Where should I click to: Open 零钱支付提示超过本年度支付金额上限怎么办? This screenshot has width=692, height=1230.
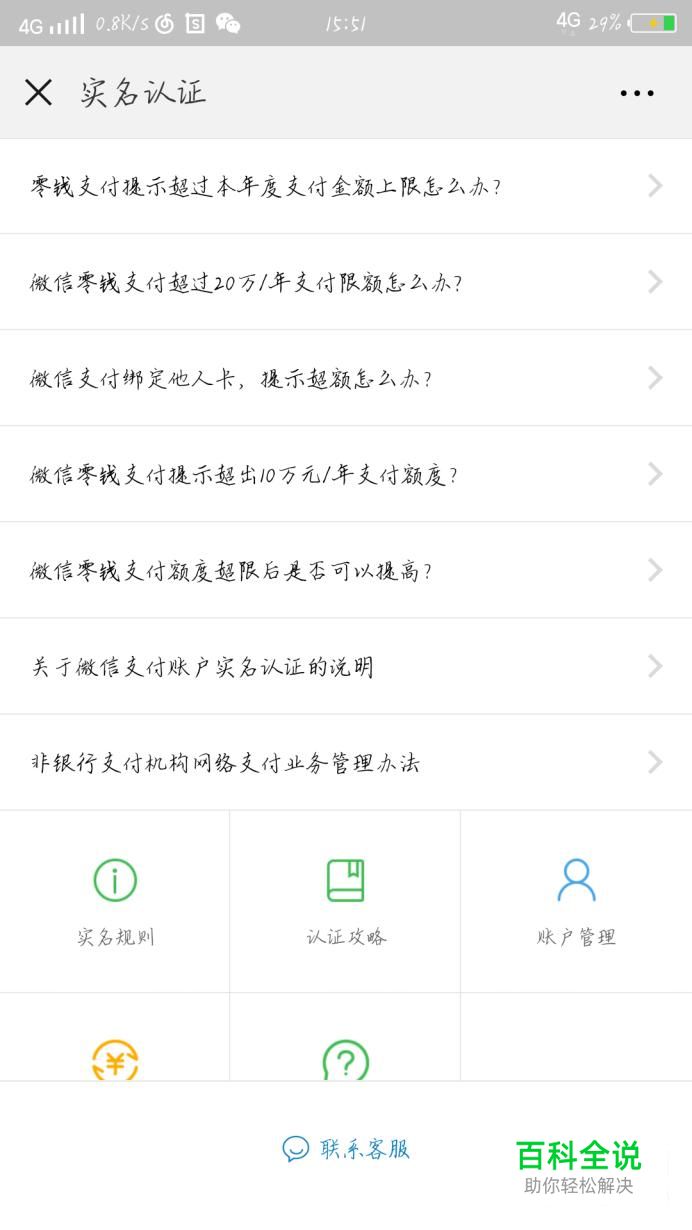point(346,186)
